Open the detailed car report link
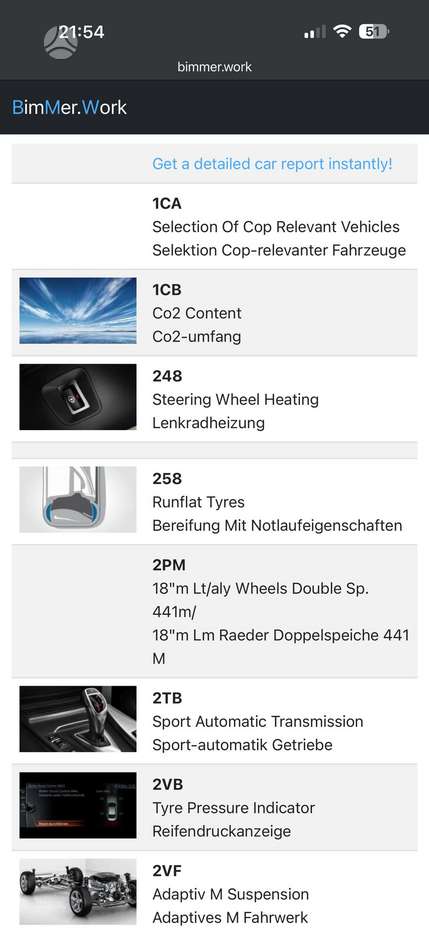The height and width of the screenshot is (931, 429). 272,164
